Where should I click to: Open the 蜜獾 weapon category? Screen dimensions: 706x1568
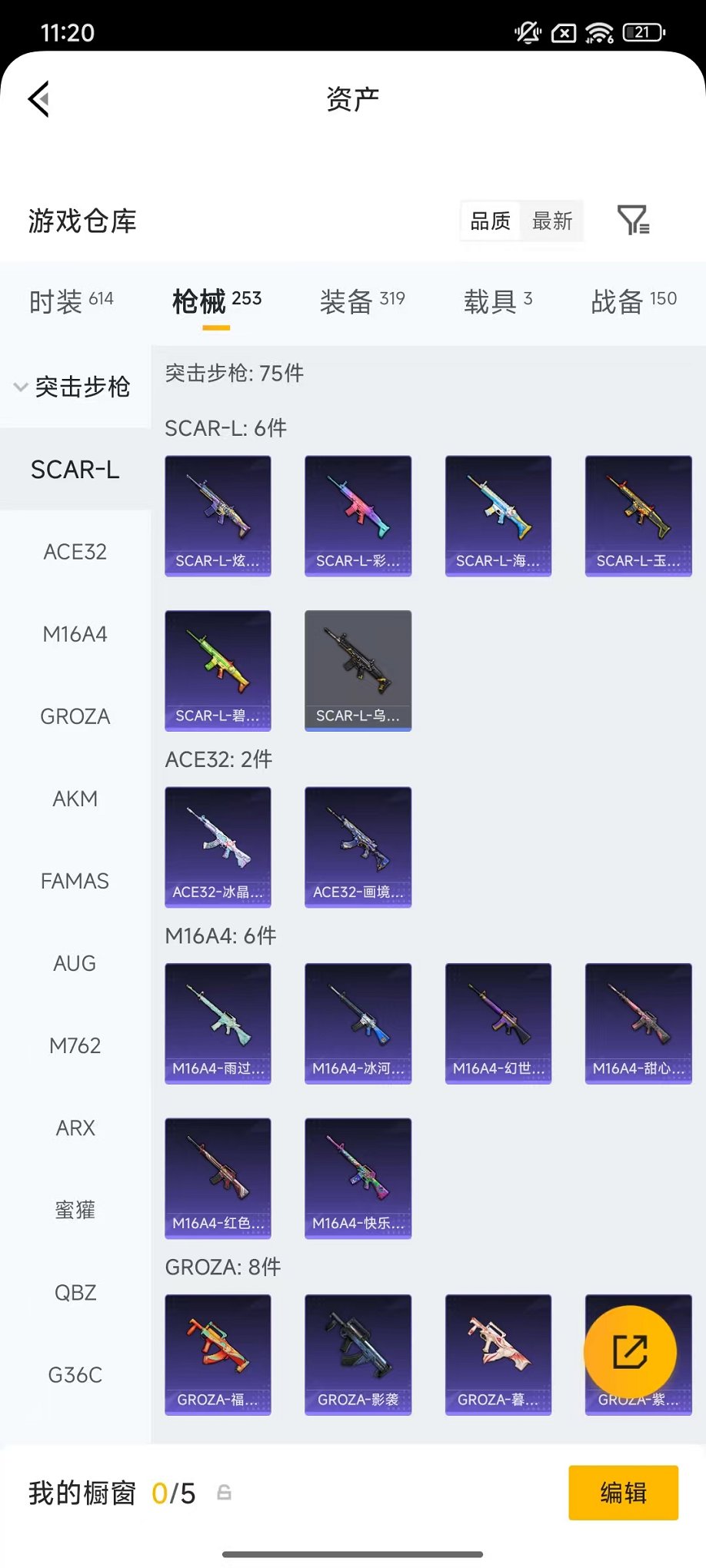pyautogui.click(x=75, y=1210)
